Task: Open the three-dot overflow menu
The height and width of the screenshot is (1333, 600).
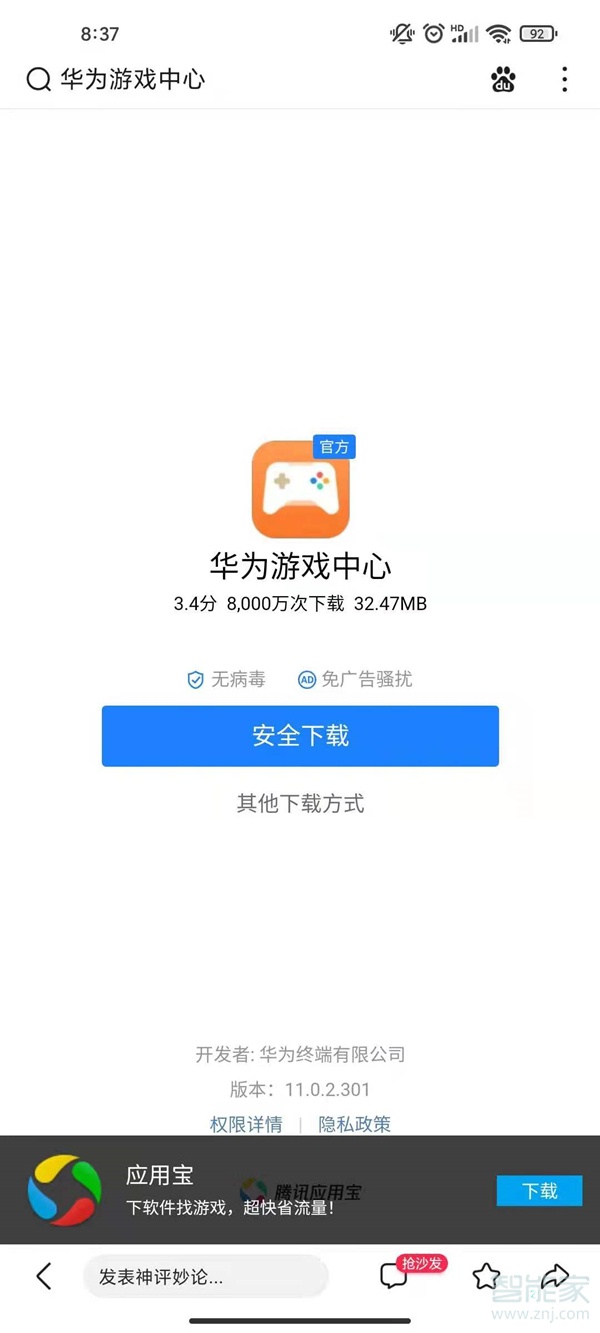Action: pos(565,80)
